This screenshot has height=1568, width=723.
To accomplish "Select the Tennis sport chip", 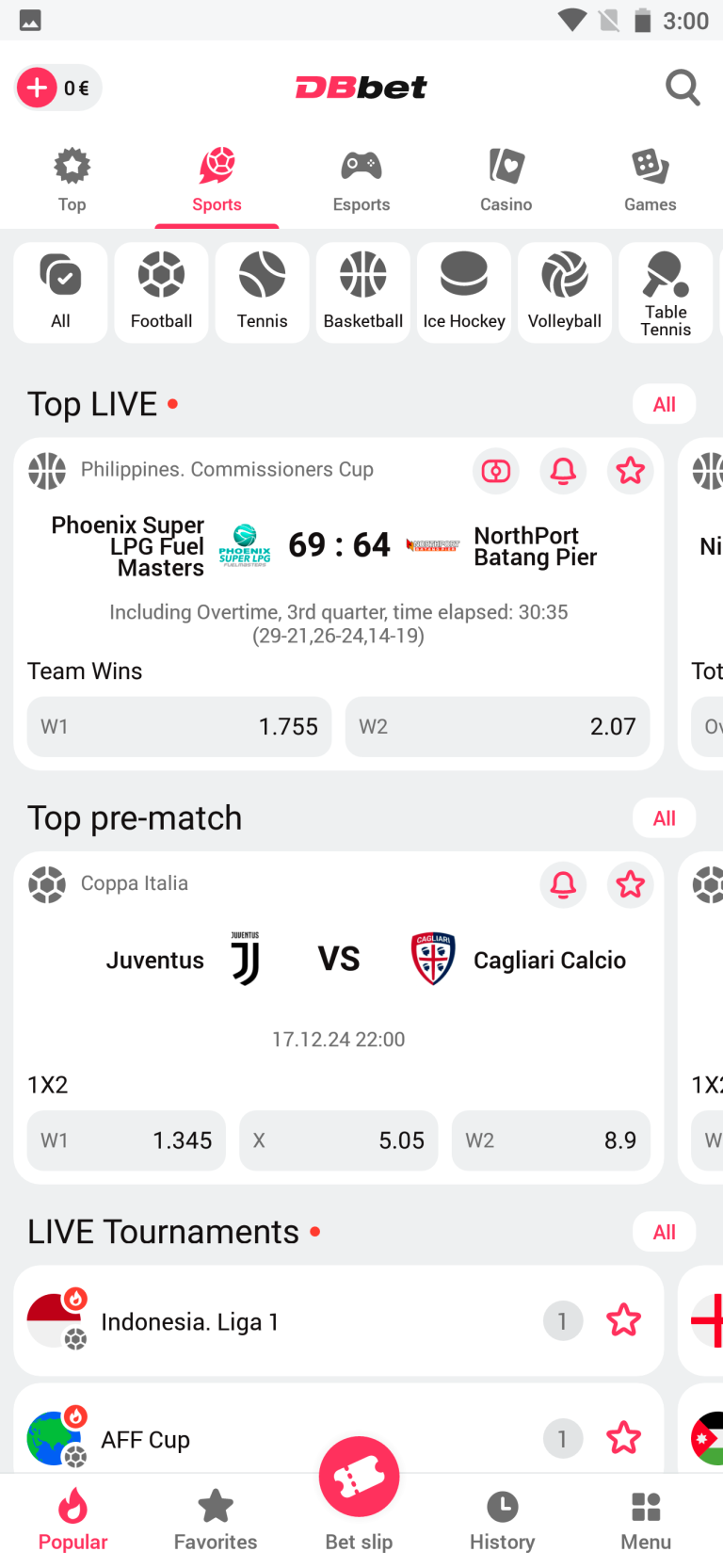I will pyautogui.click(x=262, y=292).
